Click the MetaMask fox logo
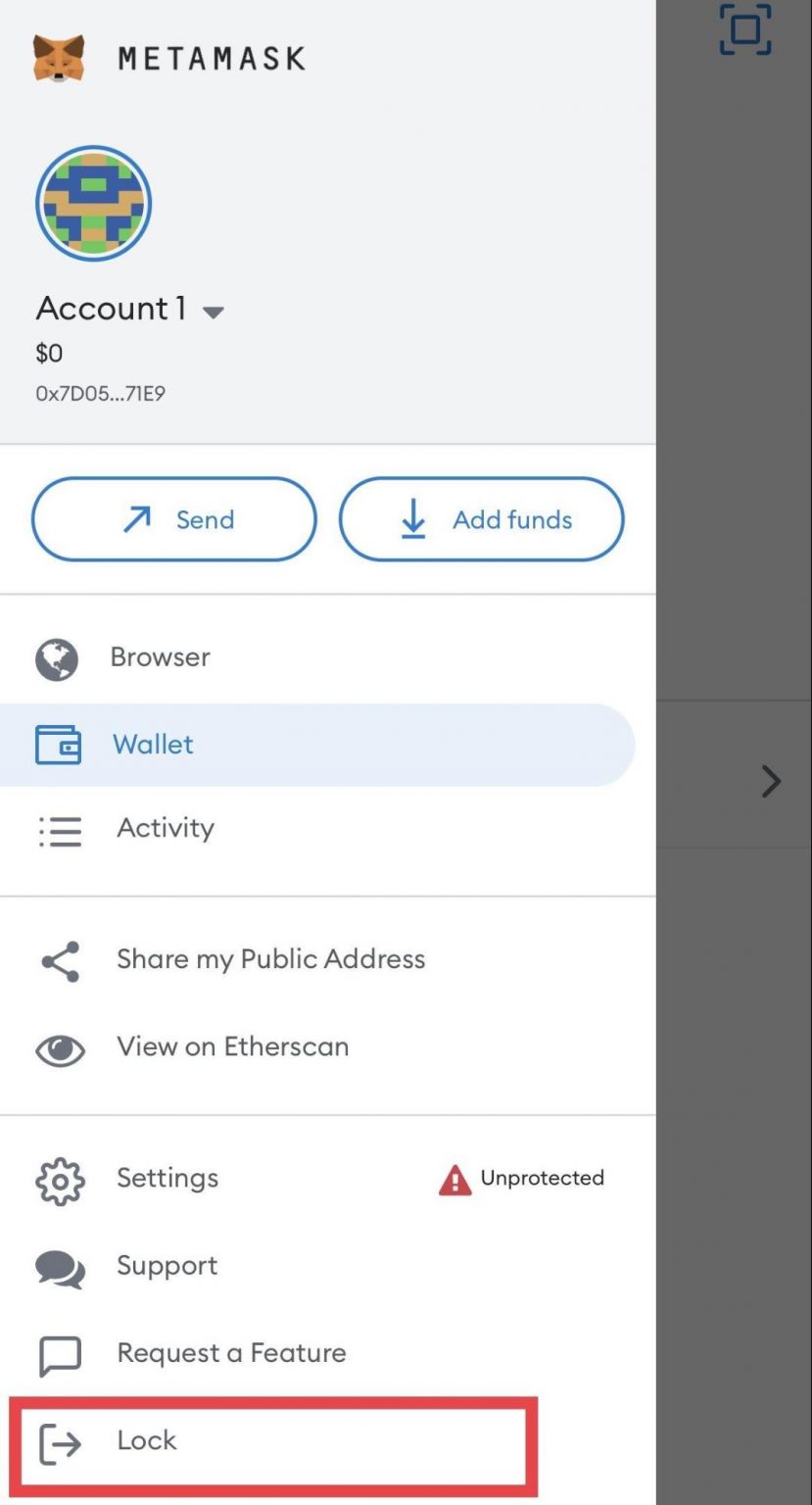The image size is (812, 1505). point(59,57)
